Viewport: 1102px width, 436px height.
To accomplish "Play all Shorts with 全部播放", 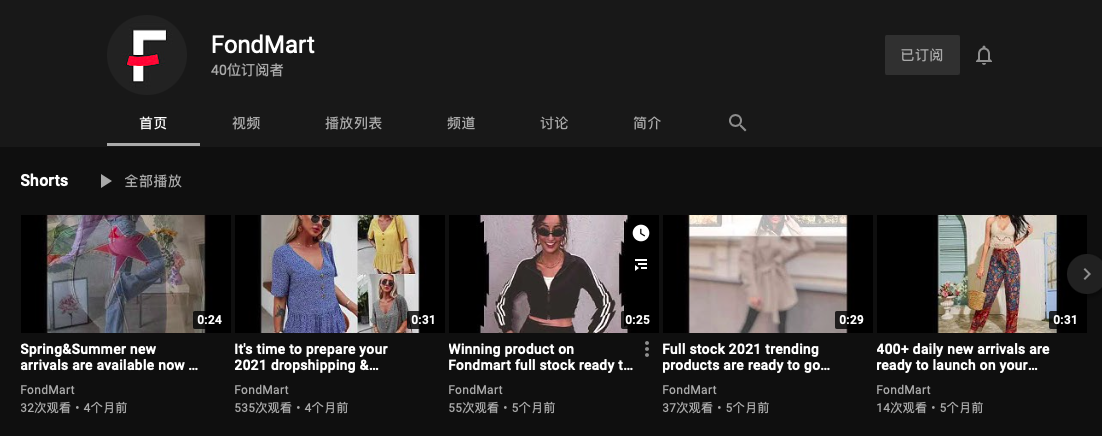I will 141,181.
